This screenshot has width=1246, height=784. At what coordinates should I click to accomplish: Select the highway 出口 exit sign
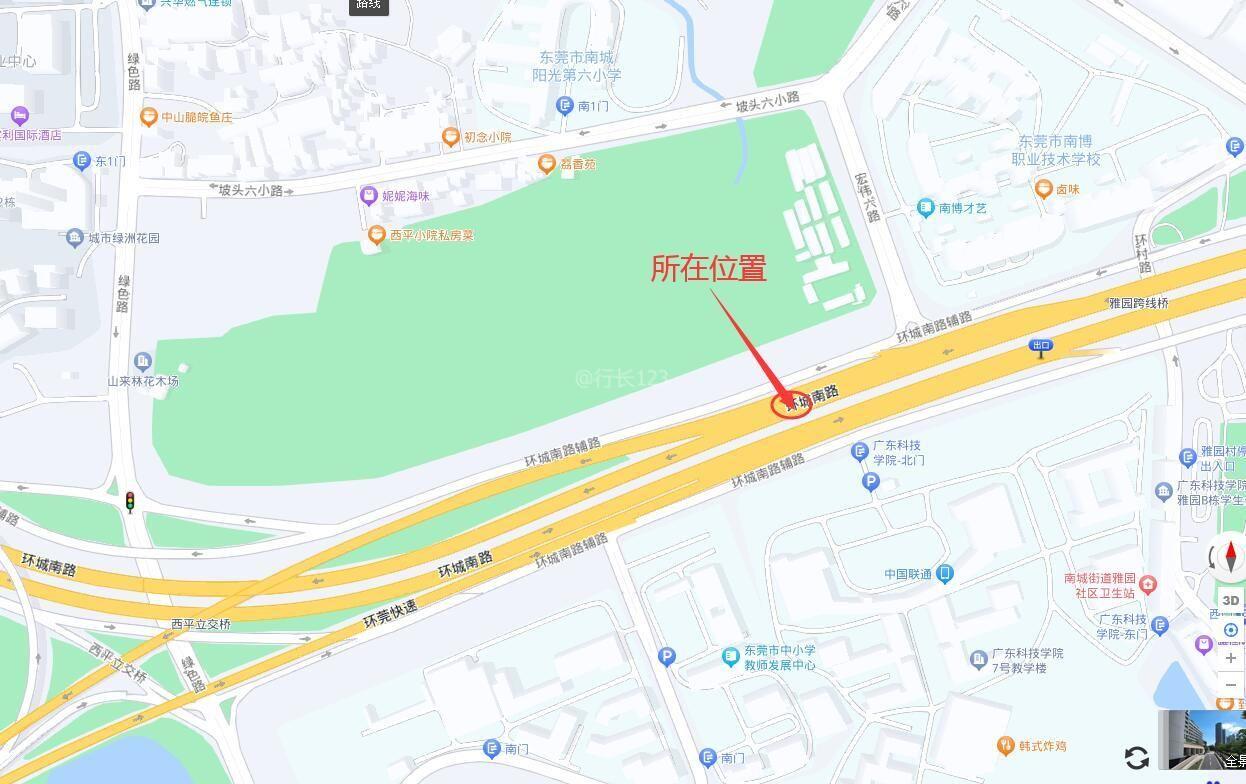1041,347
